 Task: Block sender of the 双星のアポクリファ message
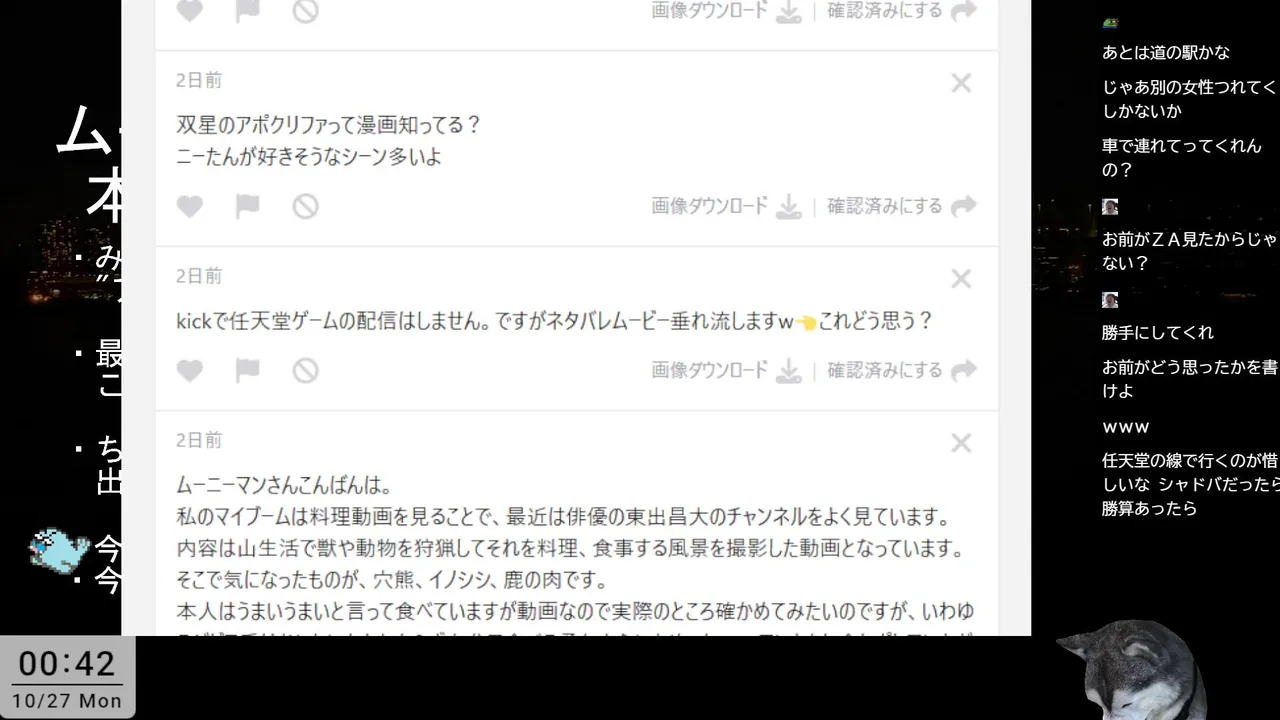click(305, 207)
